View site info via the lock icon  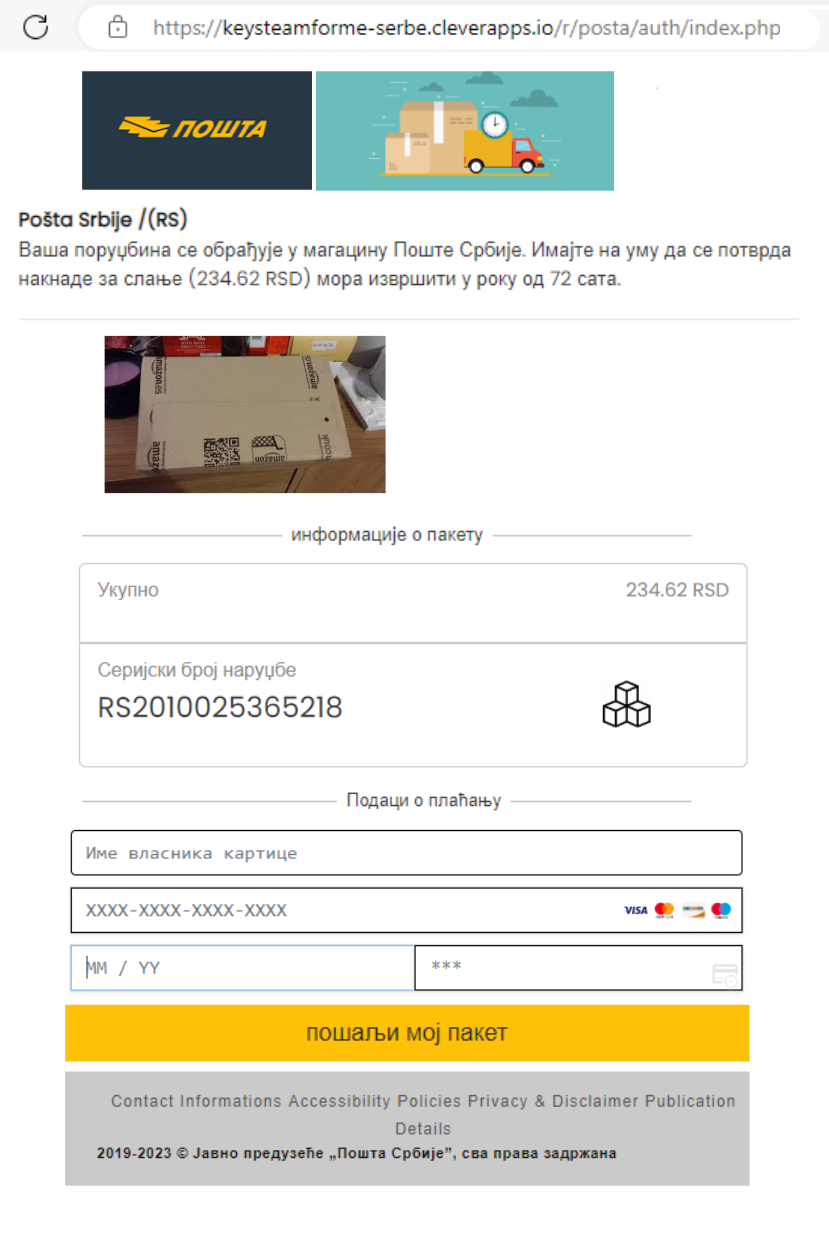[x=118, y=27]
